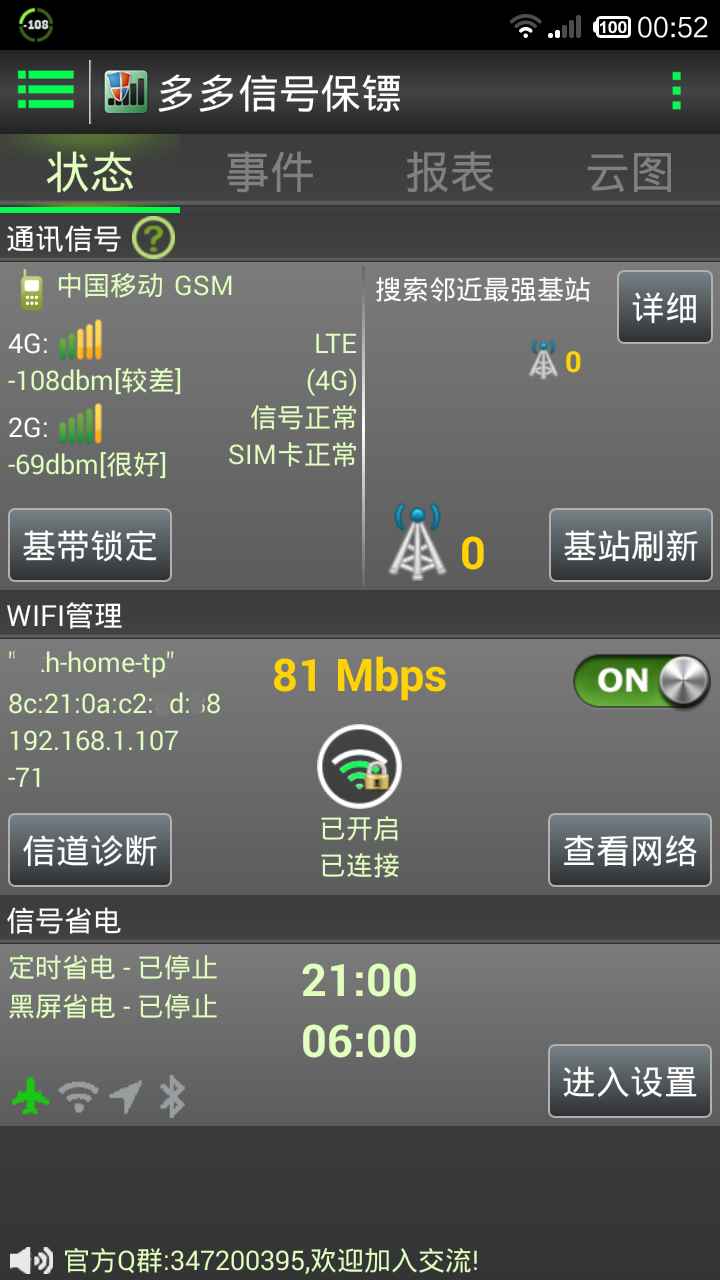Open the green drawer menu button
This screenshot has width=720, height=1280.
[46, 91]
